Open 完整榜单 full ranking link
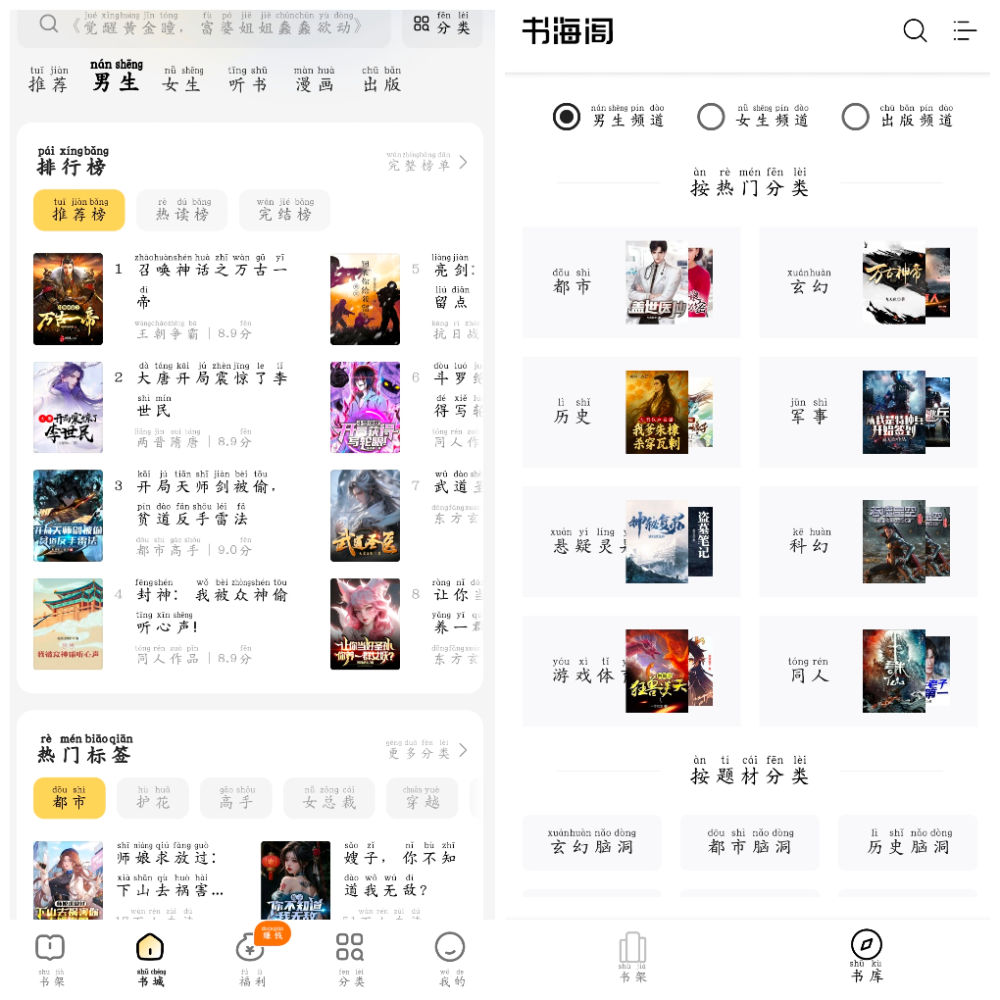1000x1000 pixels. click(x=428, y=162)
